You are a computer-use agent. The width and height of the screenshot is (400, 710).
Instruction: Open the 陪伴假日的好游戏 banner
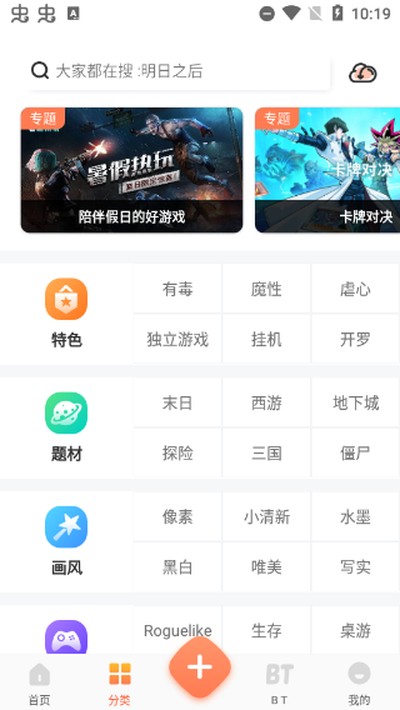132,170
